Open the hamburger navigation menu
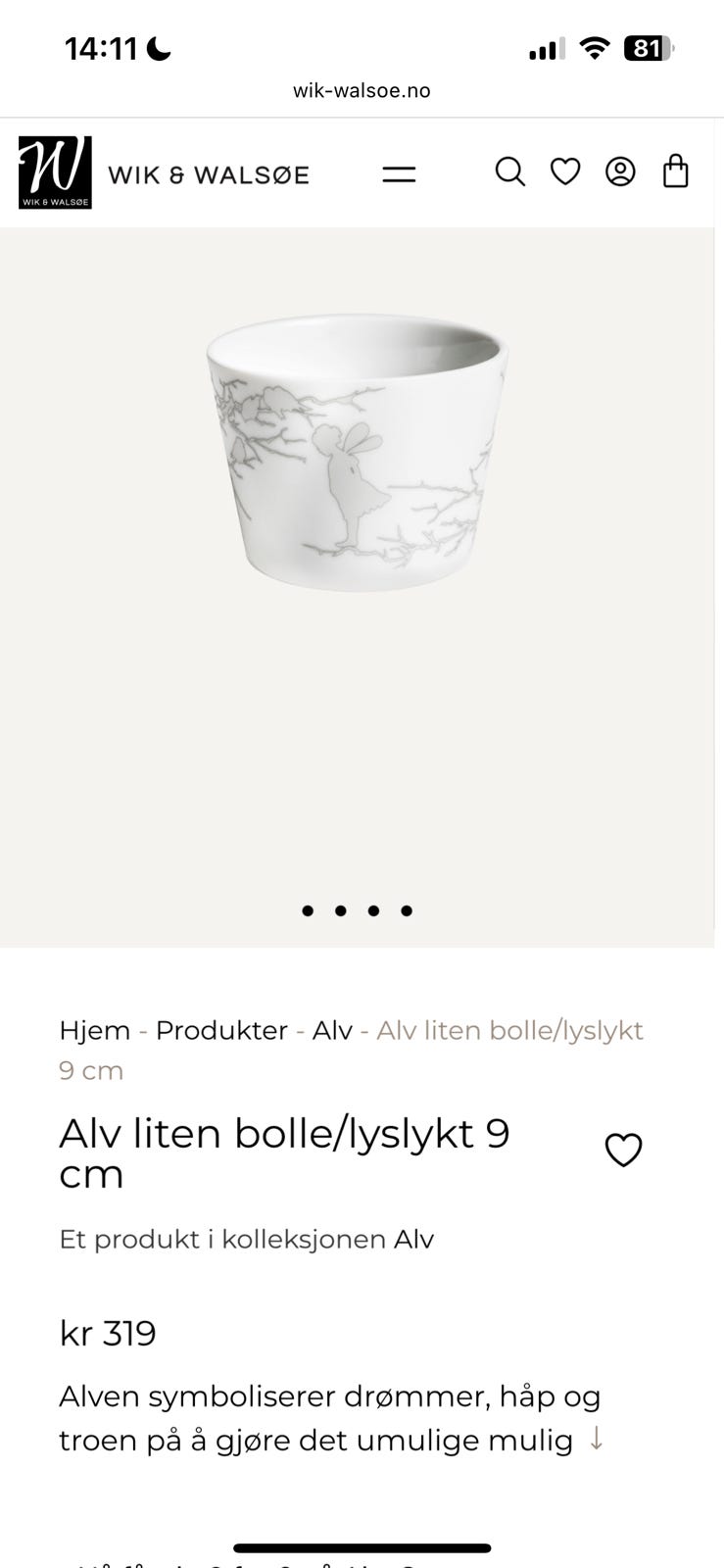The image size is (724, 1568). click(400, 173)
